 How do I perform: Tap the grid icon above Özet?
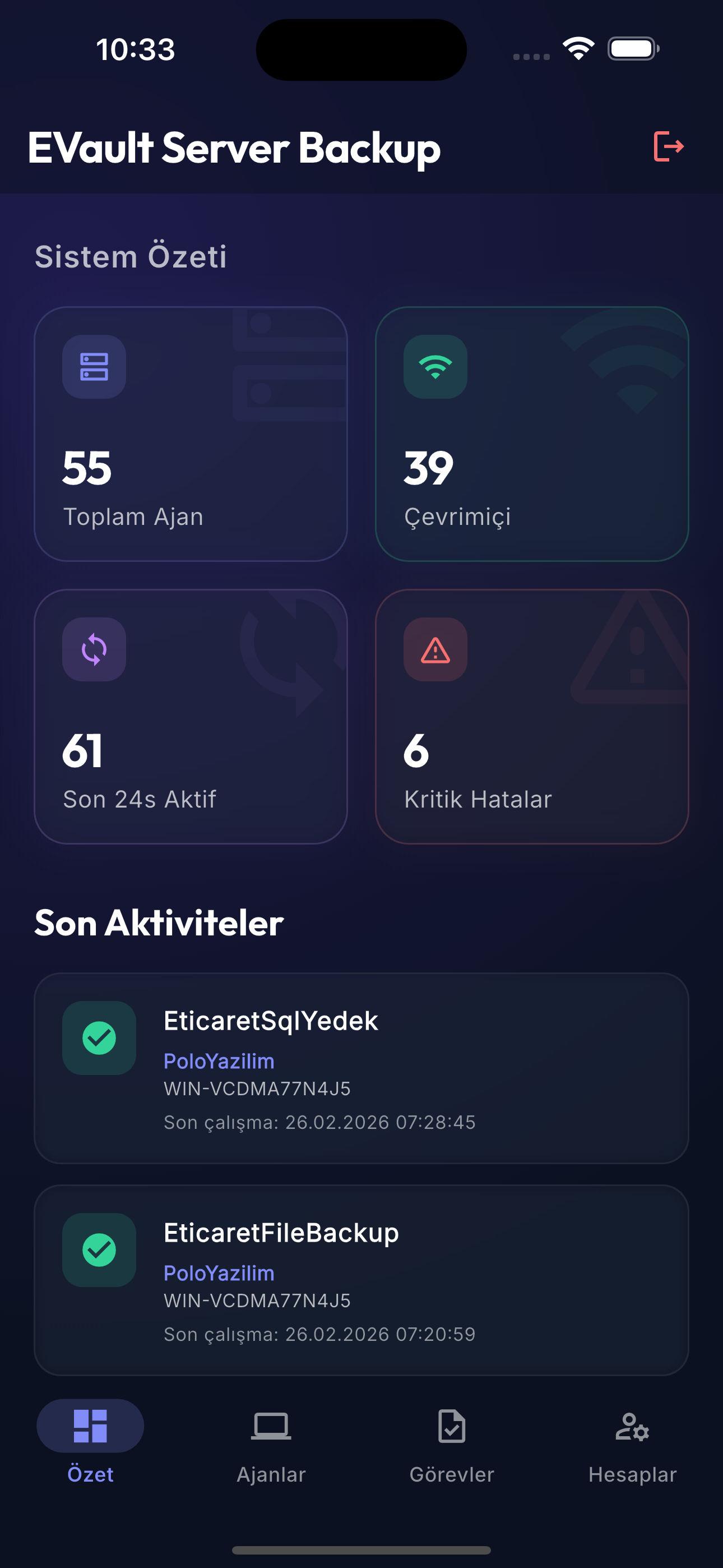tap(90, 1426)
